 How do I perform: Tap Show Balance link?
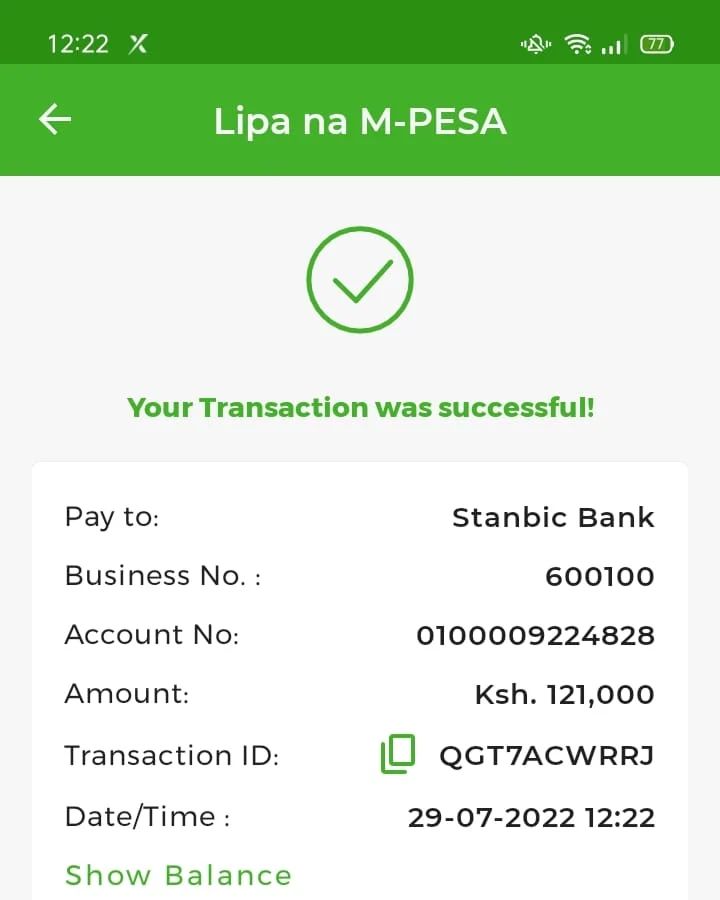(178, 875)
